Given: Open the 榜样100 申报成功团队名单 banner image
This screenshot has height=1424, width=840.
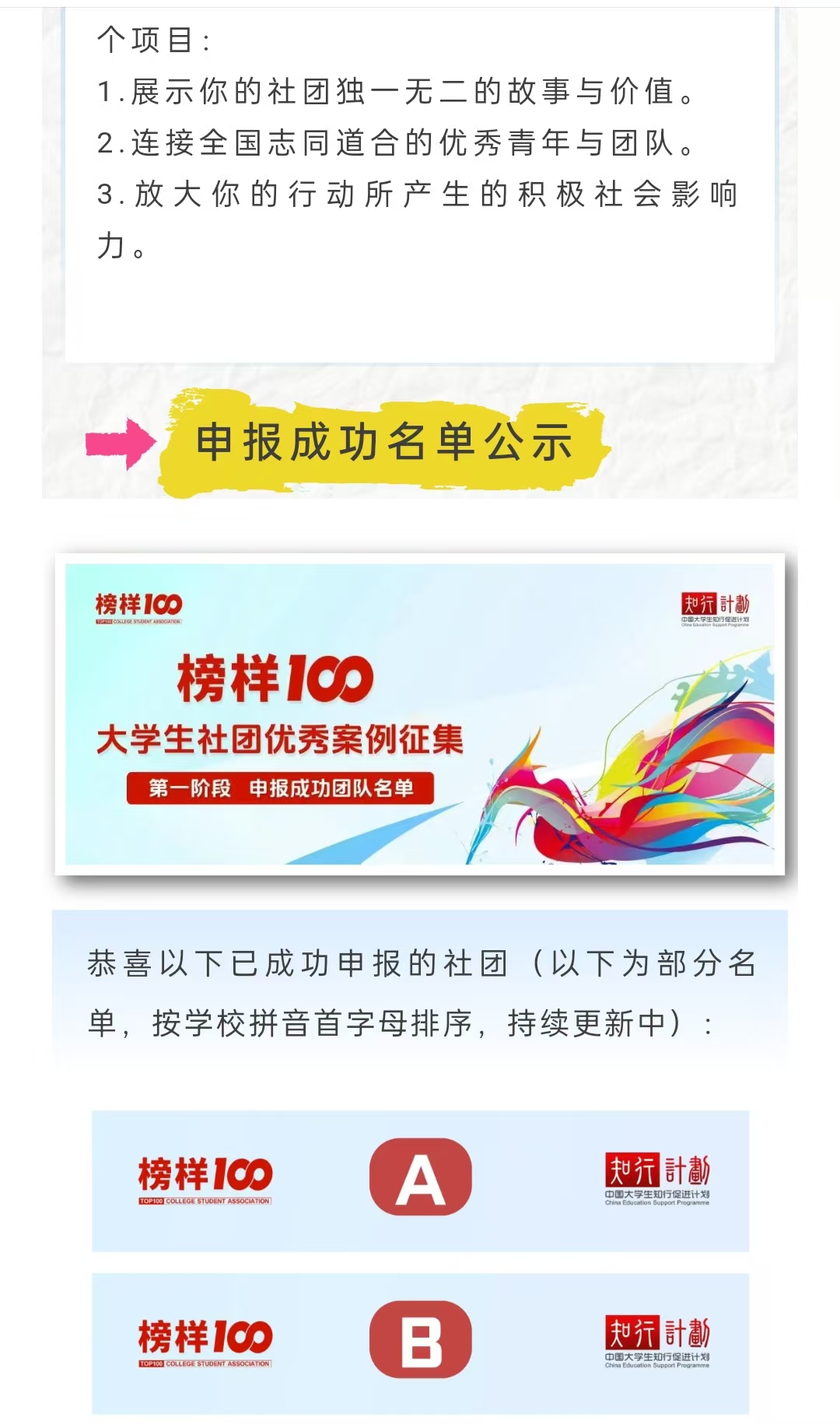Looking at the screenshot, I should coord(420,714).
